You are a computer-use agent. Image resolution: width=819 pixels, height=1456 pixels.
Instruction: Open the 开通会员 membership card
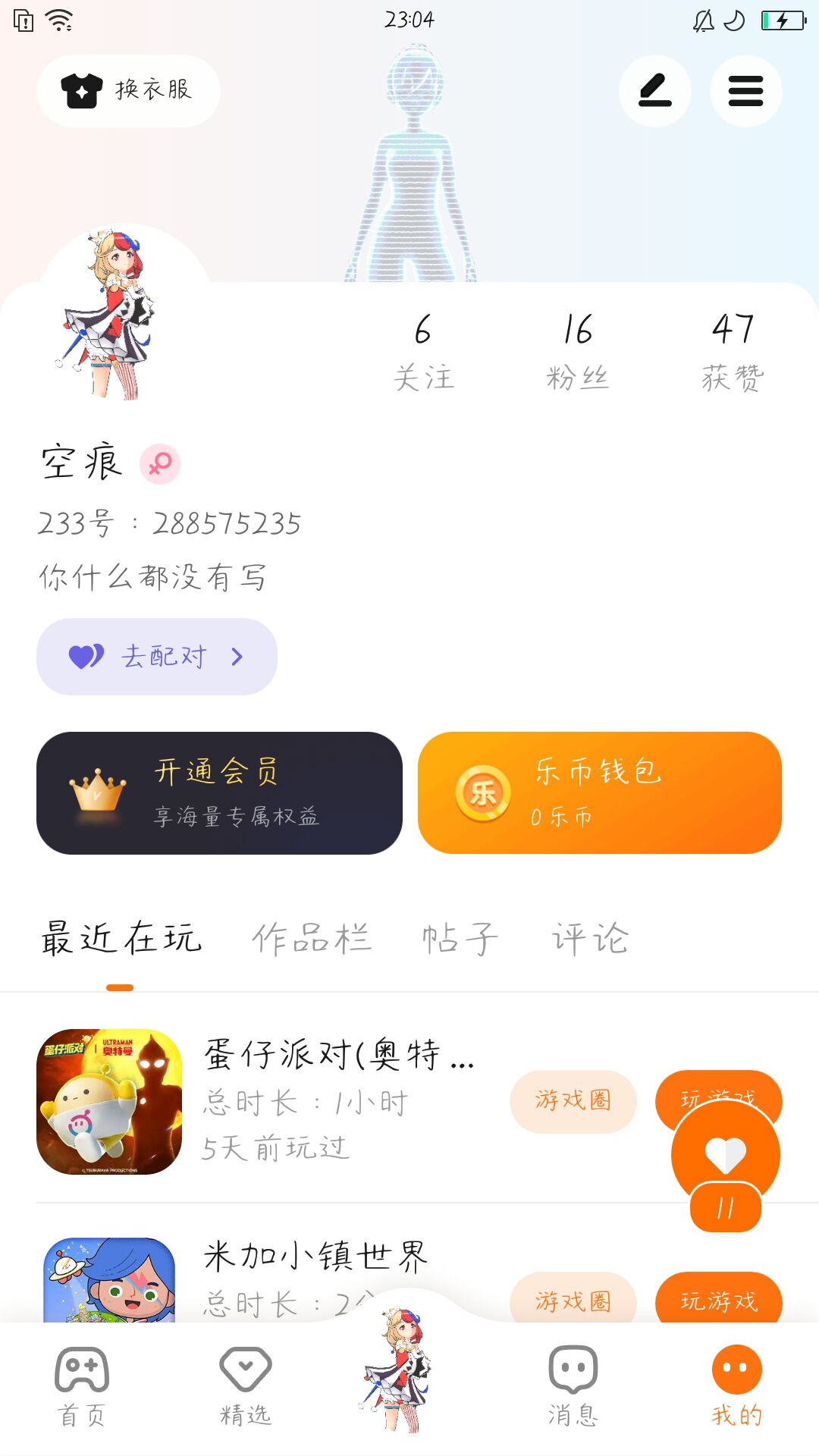coord(219,793)
